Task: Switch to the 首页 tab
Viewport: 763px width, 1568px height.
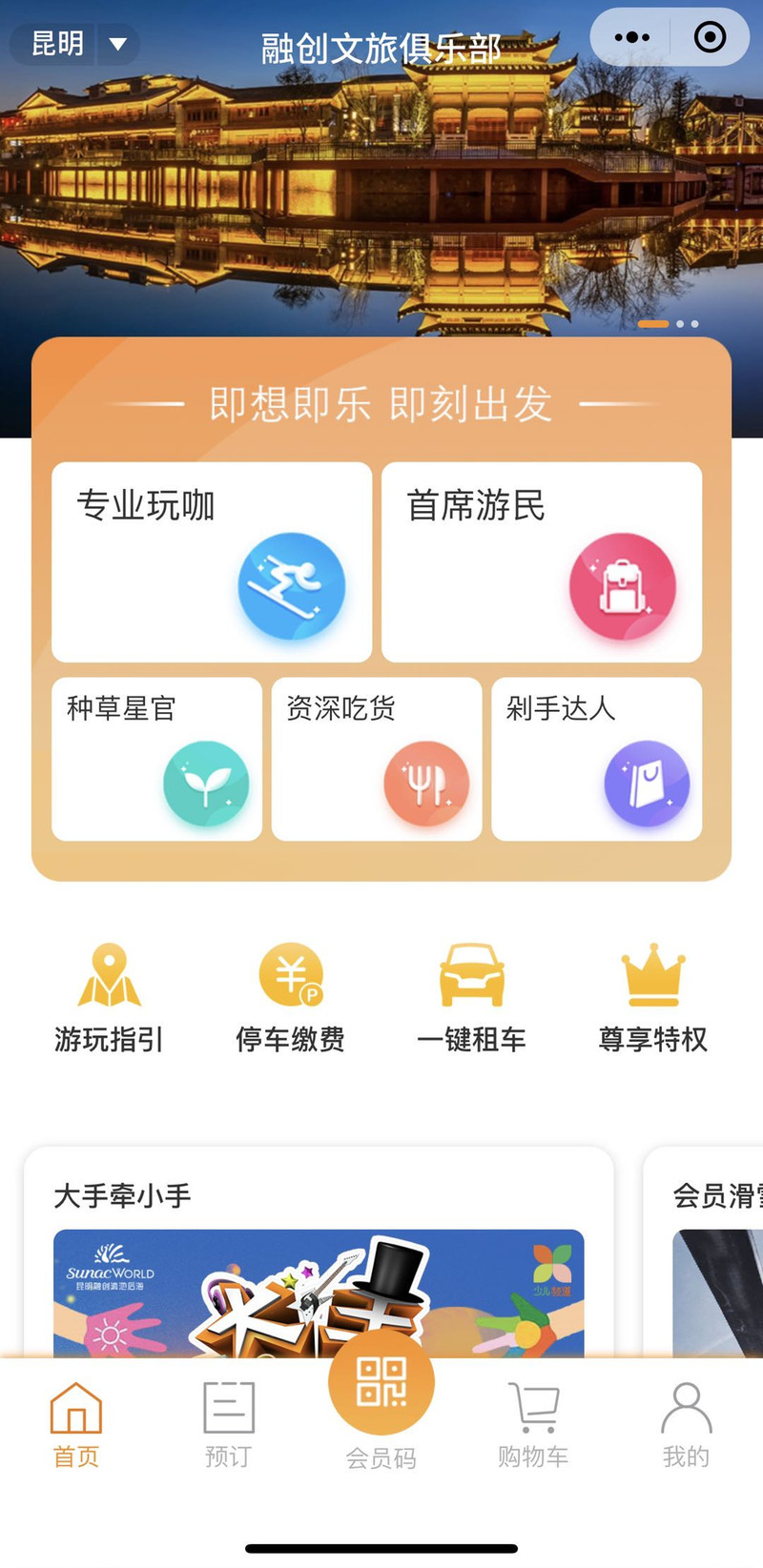Action: tap(76, 1424)
